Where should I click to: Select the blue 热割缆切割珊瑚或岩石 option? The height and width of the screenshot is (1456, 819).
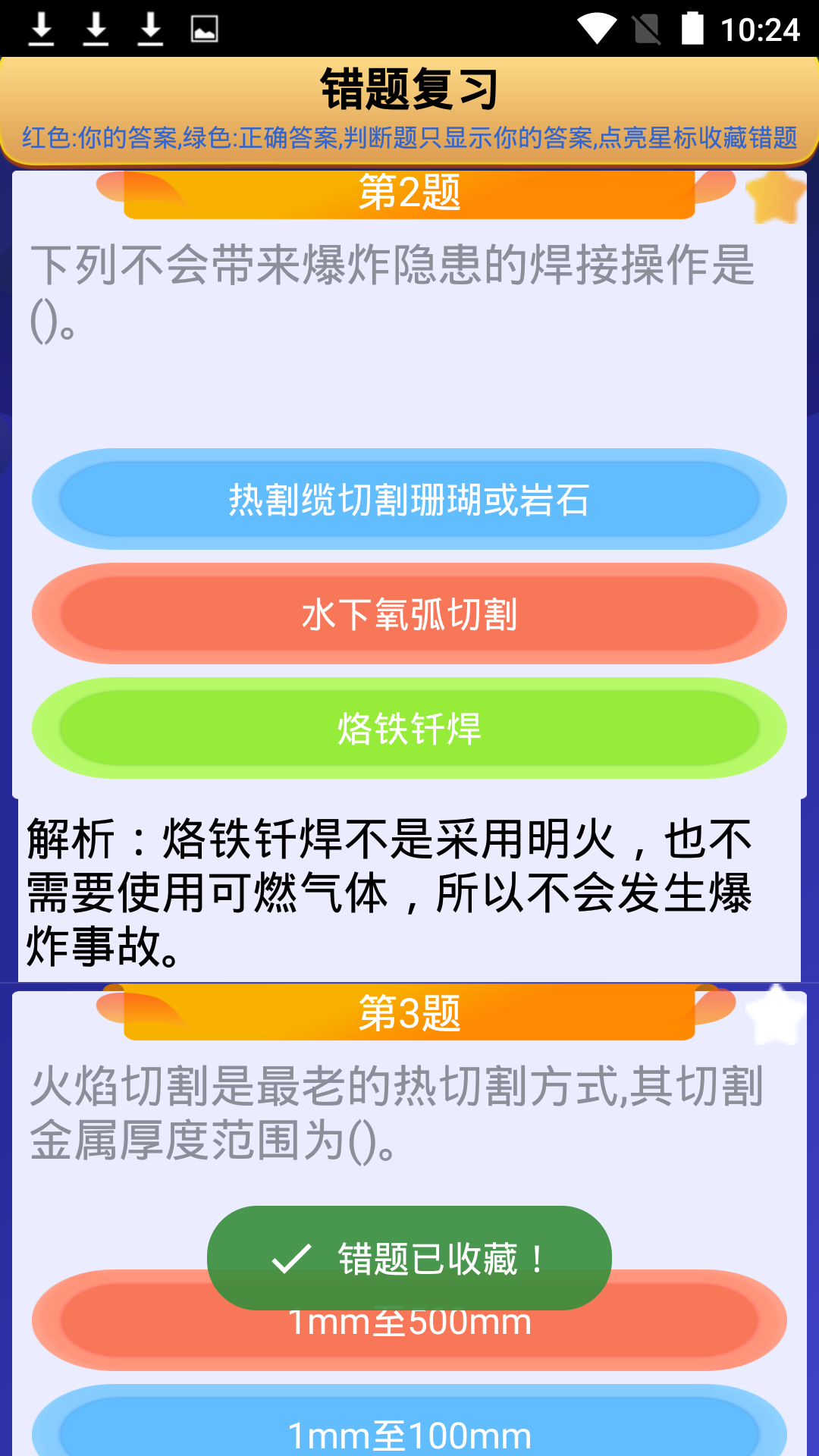[409, 500]
